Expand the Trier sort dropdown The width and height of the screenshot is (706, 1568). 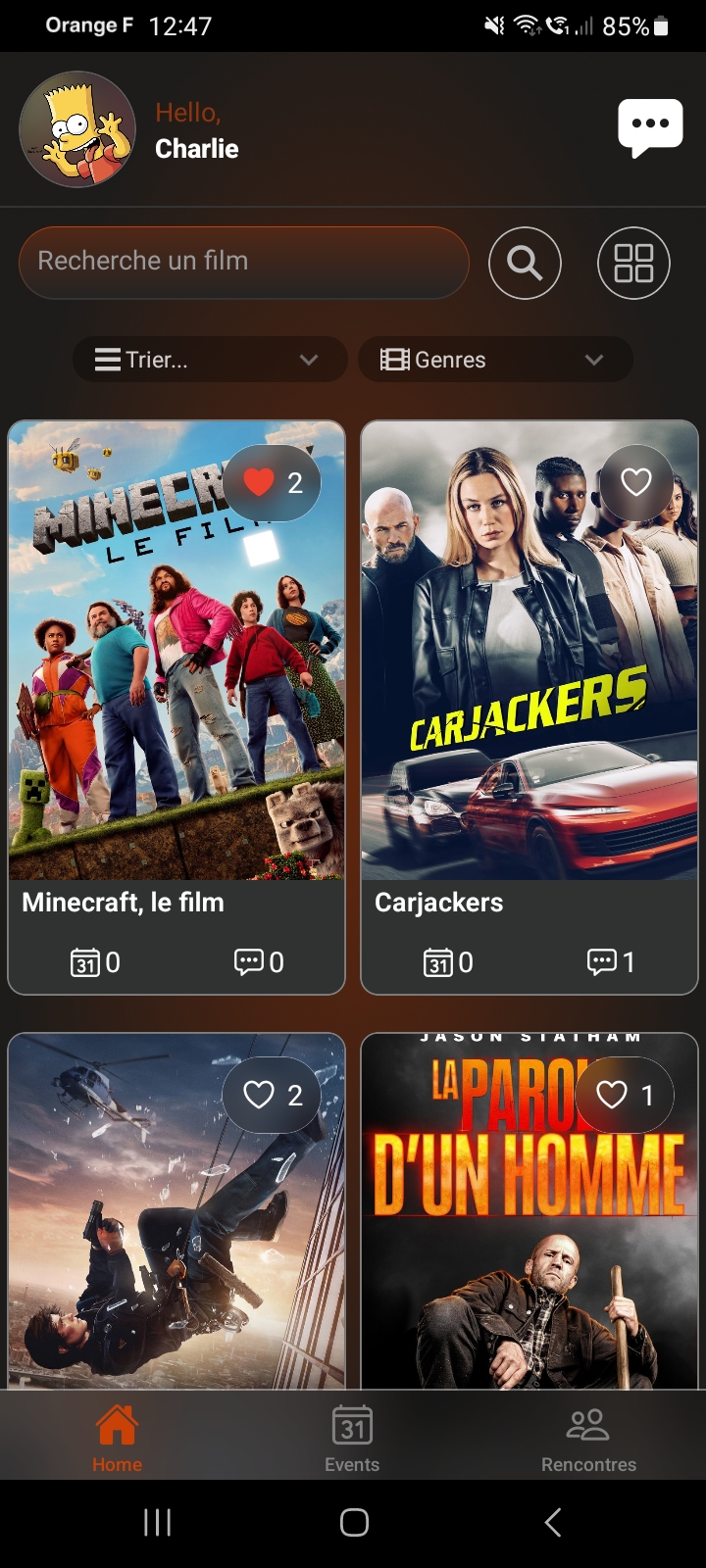[209, 360]
